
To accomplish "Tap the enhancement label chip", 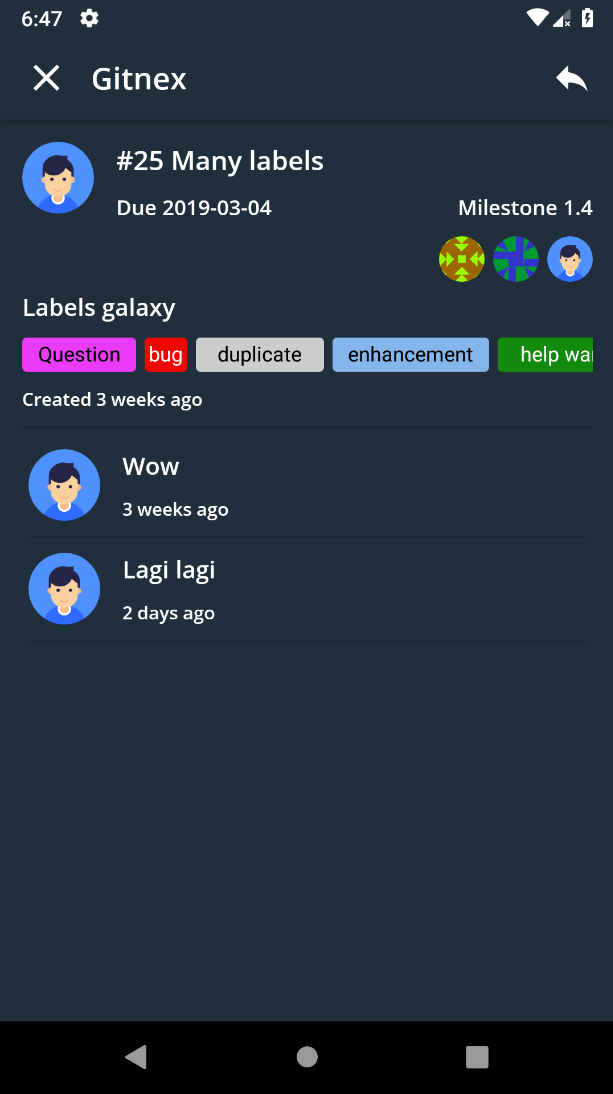I will click(410, 355).
